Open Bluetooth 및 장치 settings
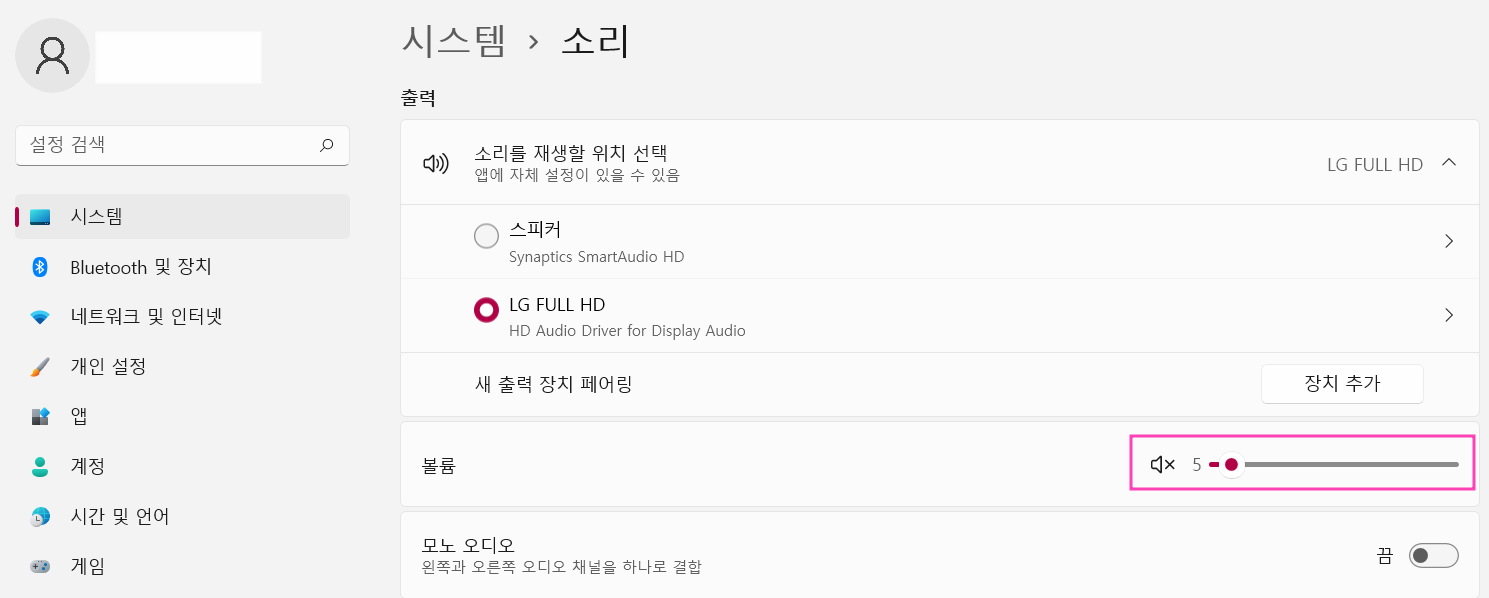Screen dimensions: 1489x598 140,267
